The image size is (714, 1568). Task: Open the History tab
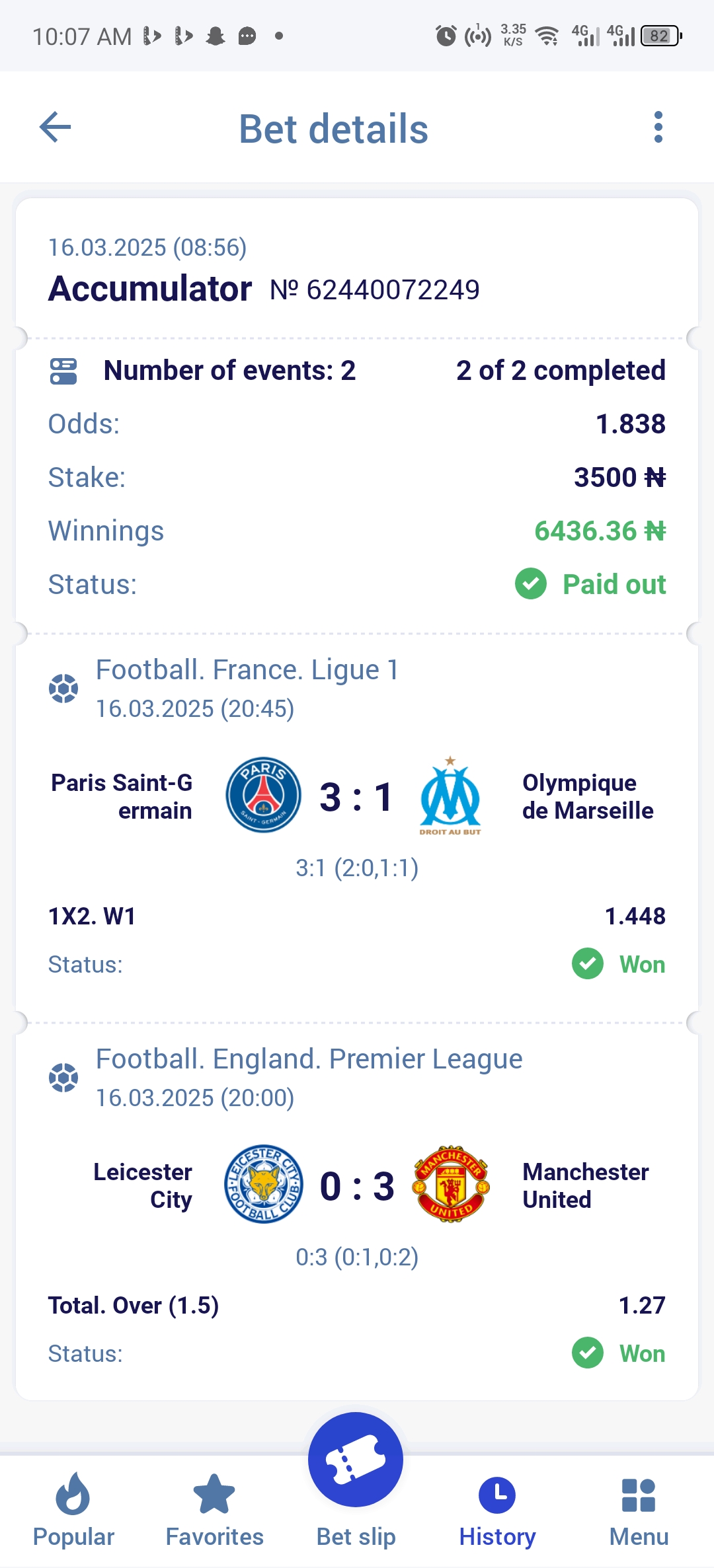point(497,1510)
